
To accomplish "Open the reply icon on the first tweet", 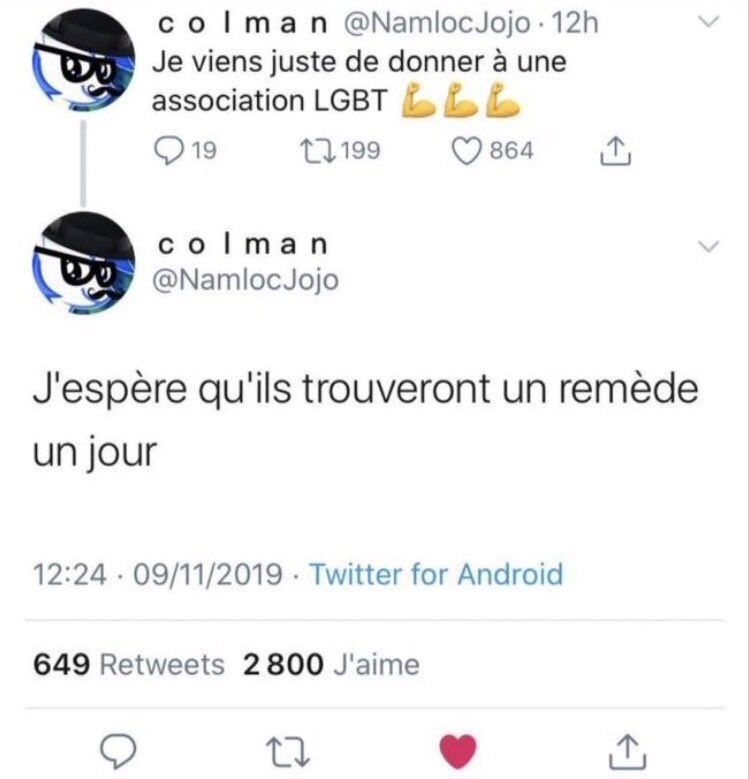I will point(171,148).
